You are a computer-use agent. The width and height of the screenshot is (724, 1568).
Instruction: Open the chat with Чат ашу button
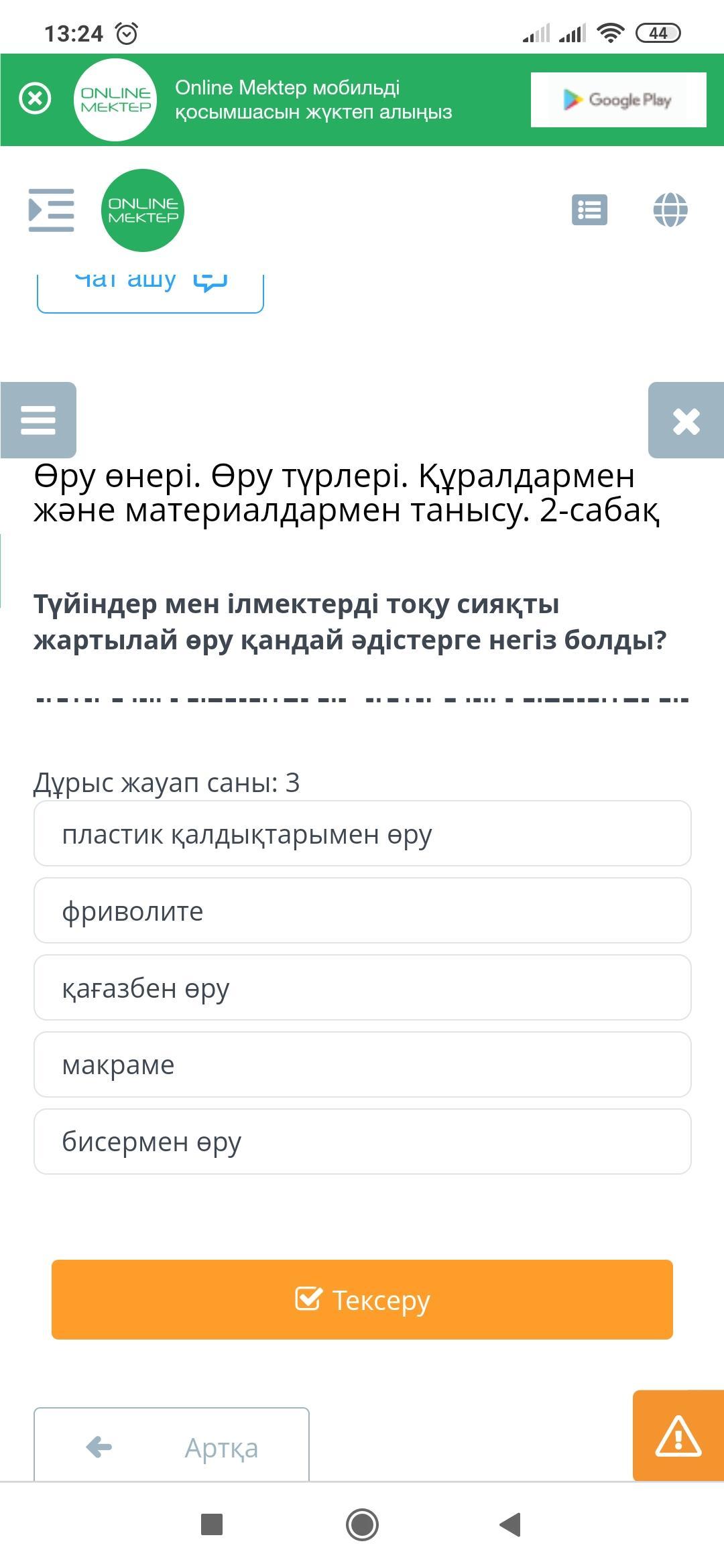pos(150,288)
